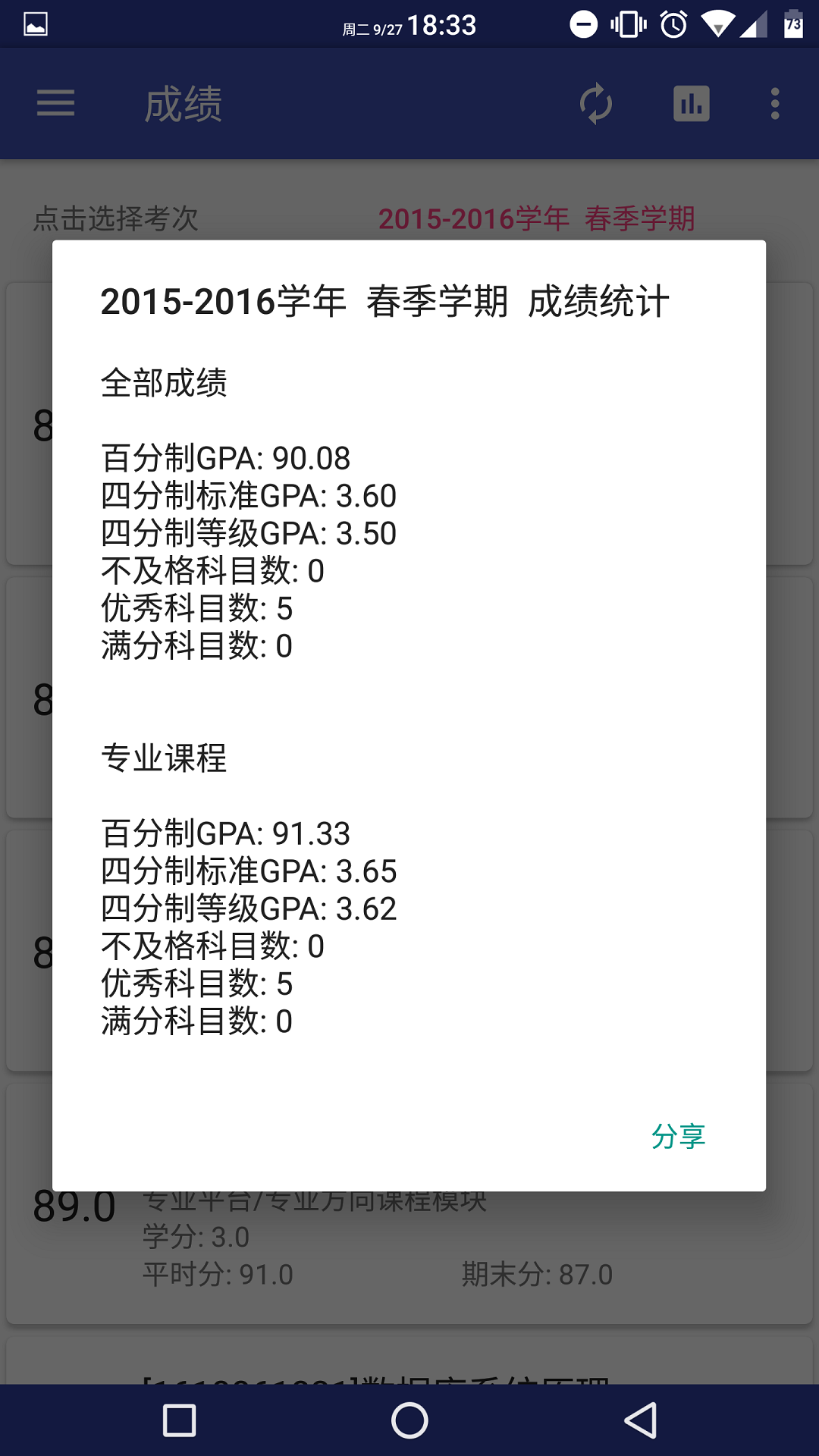The image size is (819, 1456).
Task: Tap the 分享 share button
Action: click(x=678, y=1136)
